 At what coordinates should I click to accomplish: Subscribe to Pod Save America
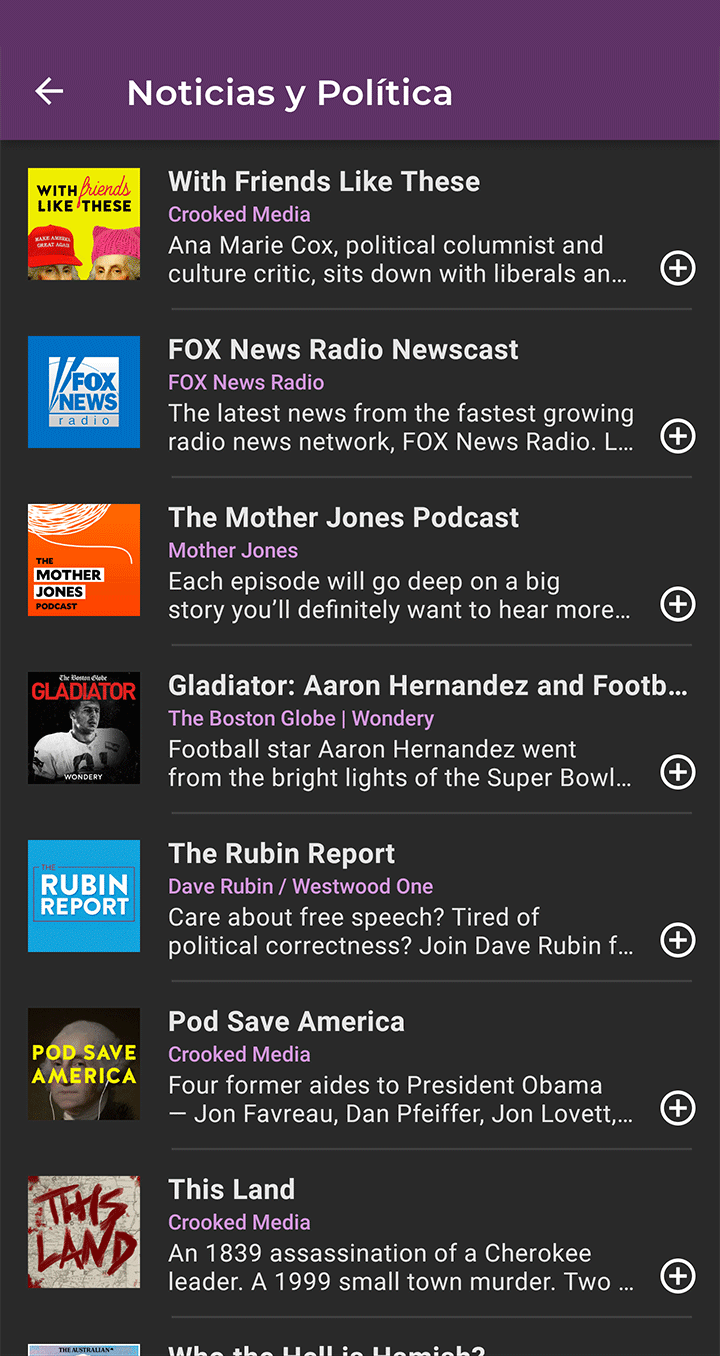[678, 1108]
